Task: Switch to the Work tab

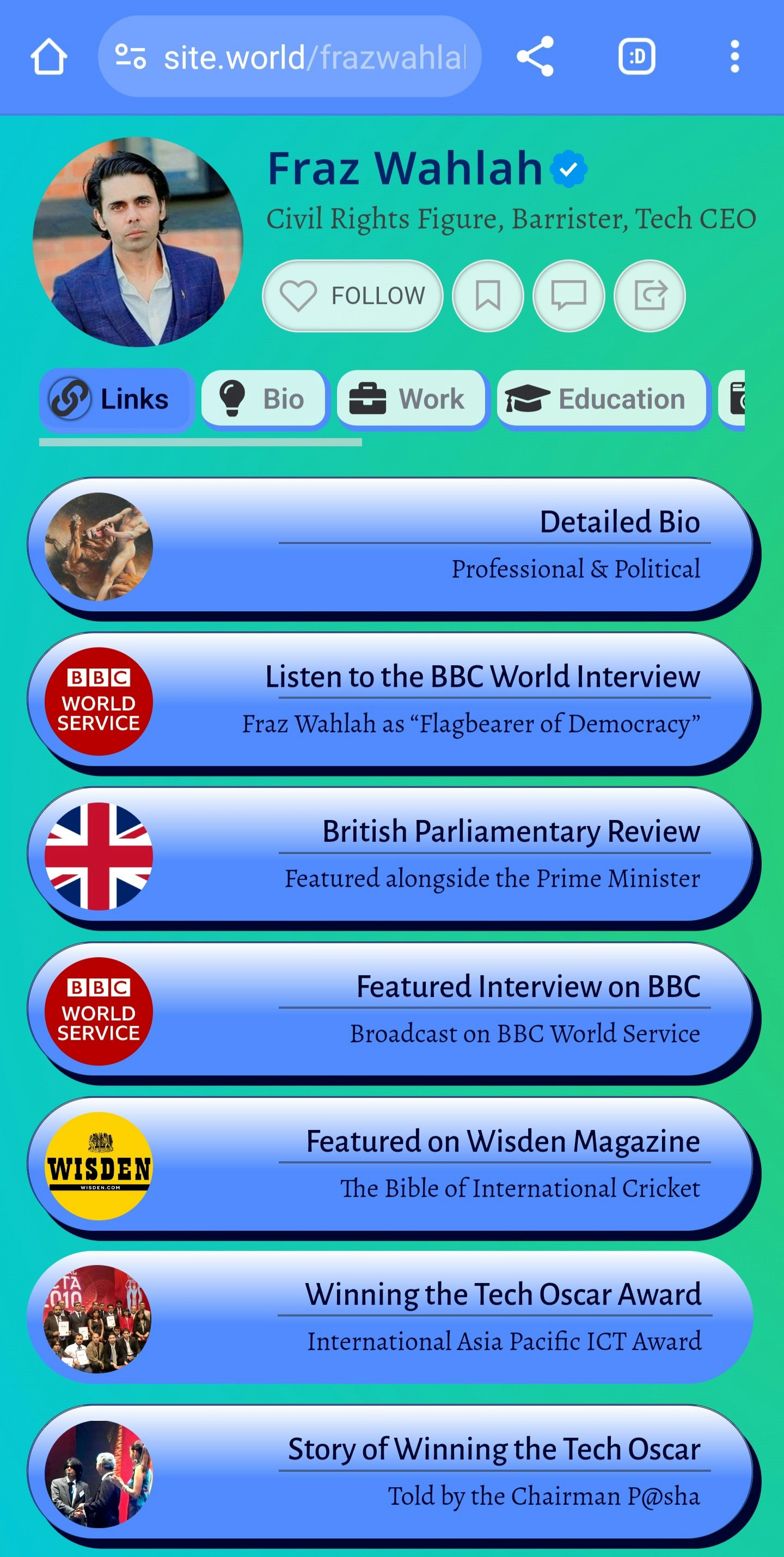Action: pyautogui.click(x=411, y=399)
